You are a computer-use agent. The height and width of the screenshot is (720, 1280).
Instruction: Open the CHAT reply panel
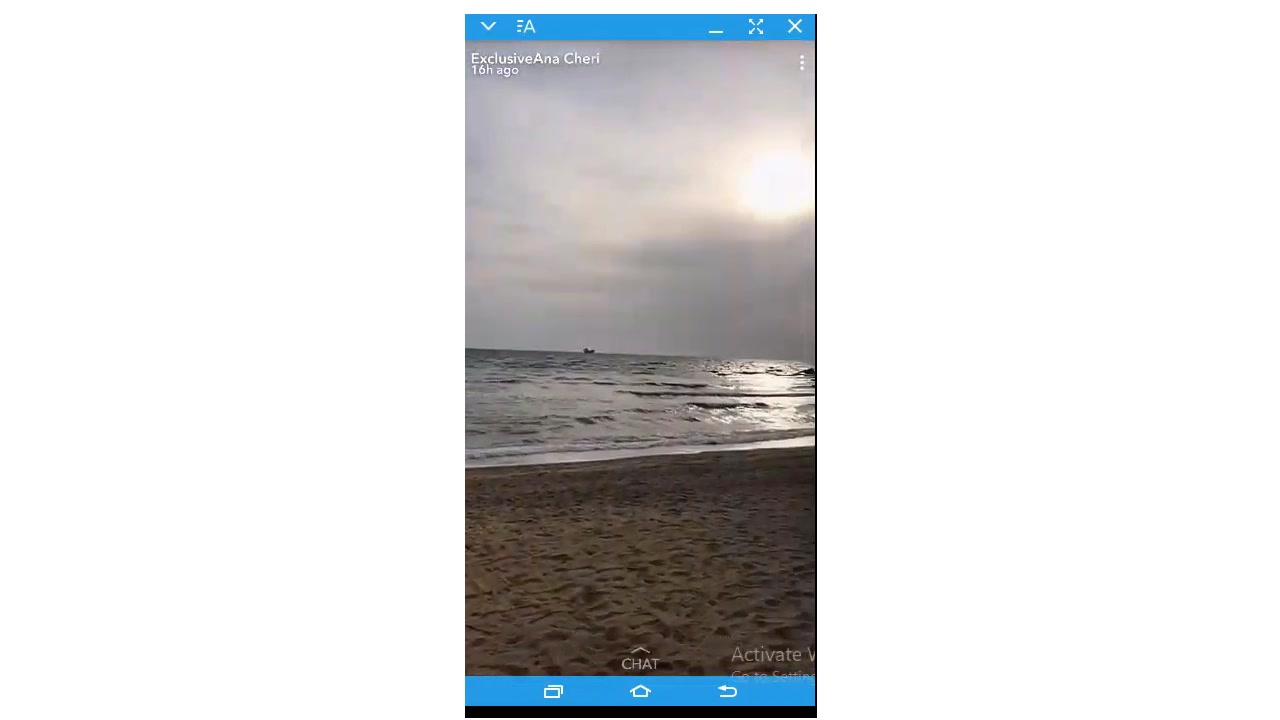(640, 659)
